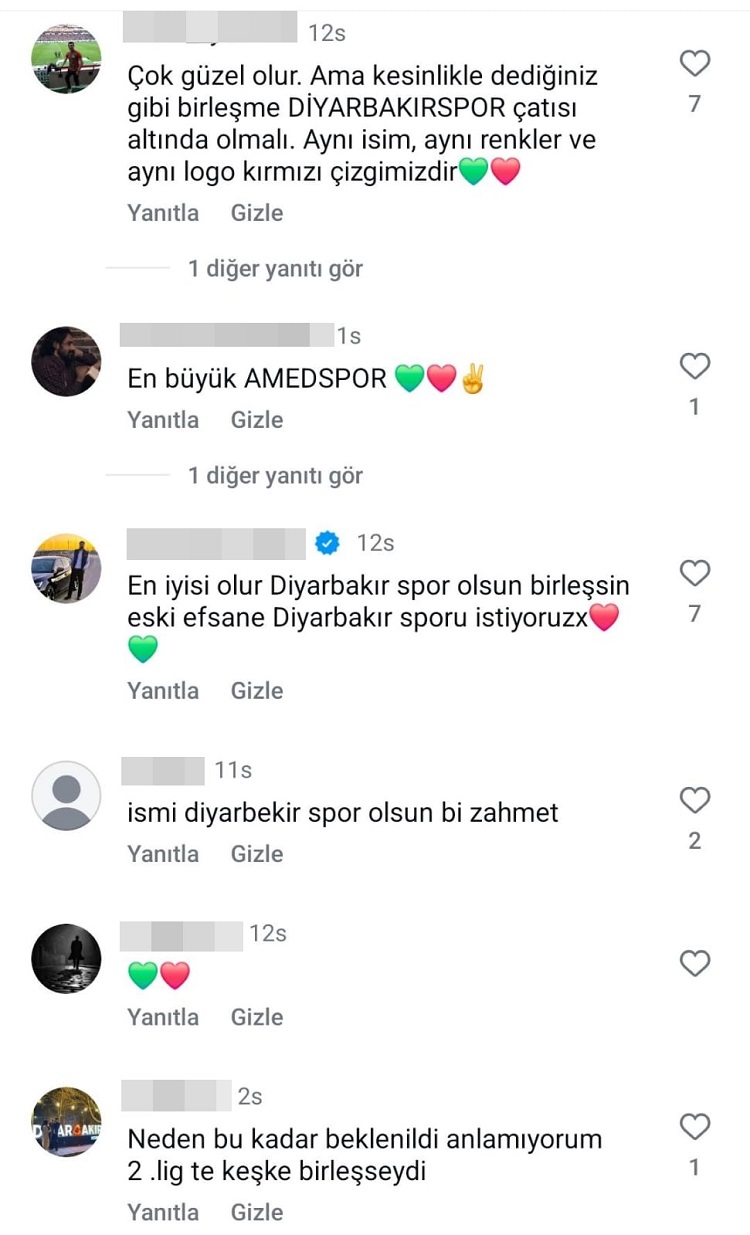Hide the 'En büyük AMEDSPOR' comment
750x1235 pixels.
click(x=257, y=420)
